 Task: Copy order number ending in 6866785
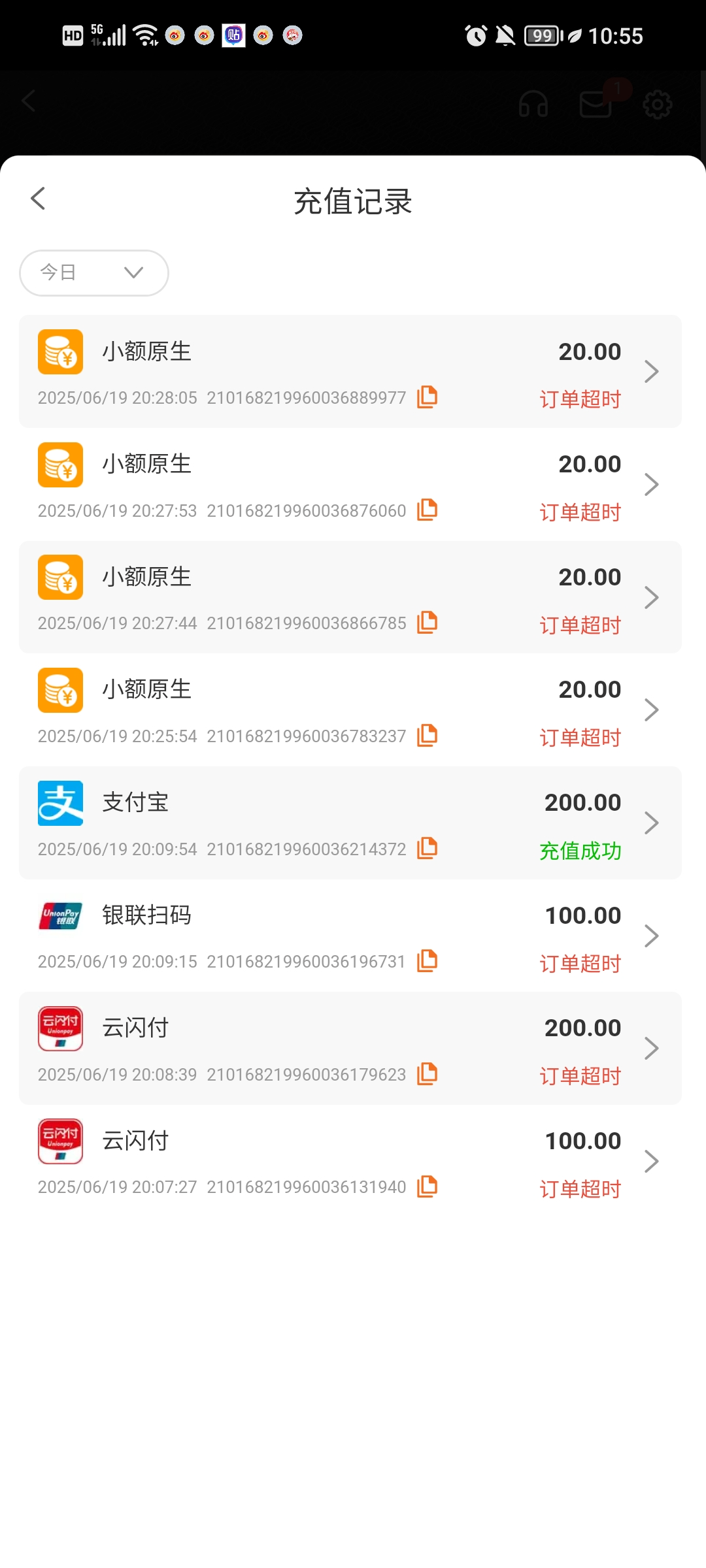427,622
